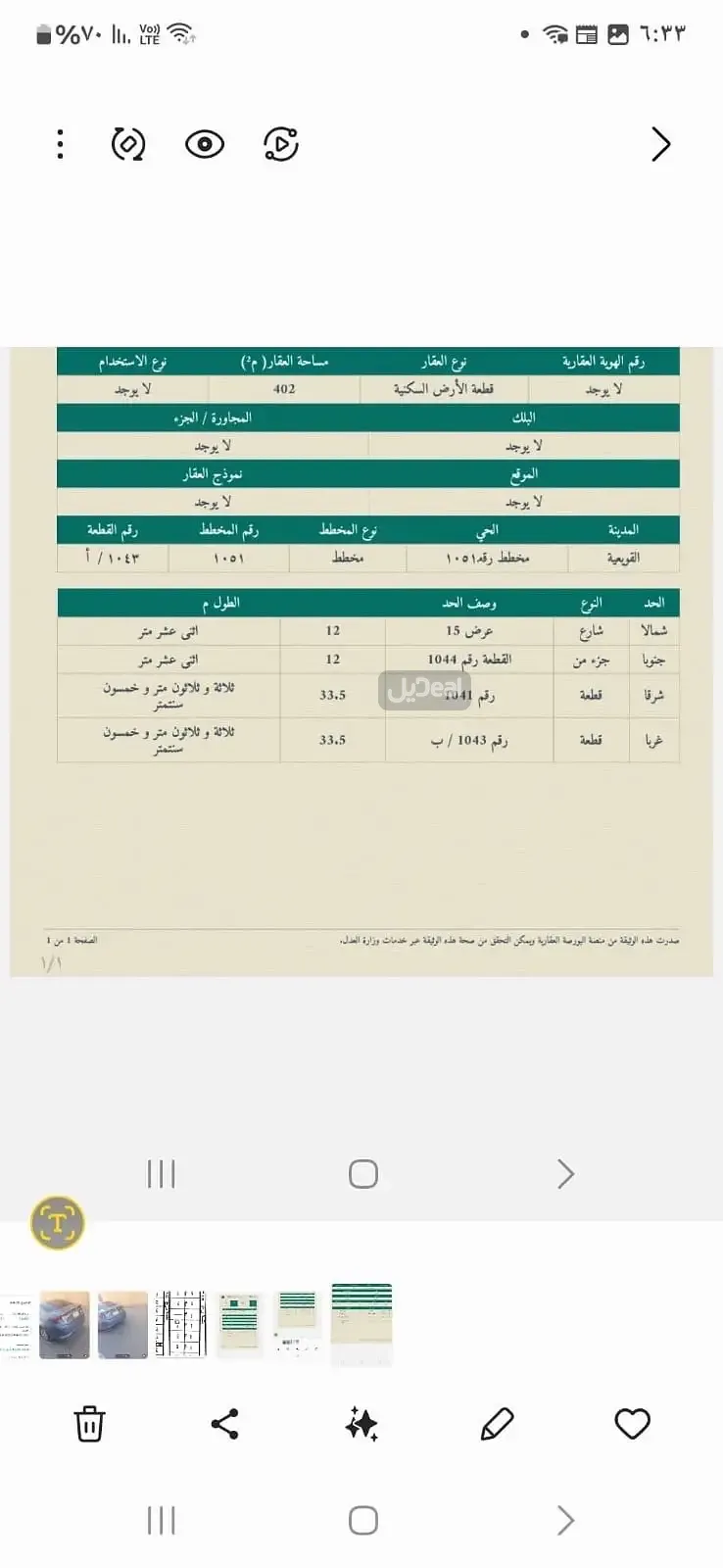Tap the eye-shaped vision icon
The height and width of the screenshot is (1568, 723).
coord(205,145)
